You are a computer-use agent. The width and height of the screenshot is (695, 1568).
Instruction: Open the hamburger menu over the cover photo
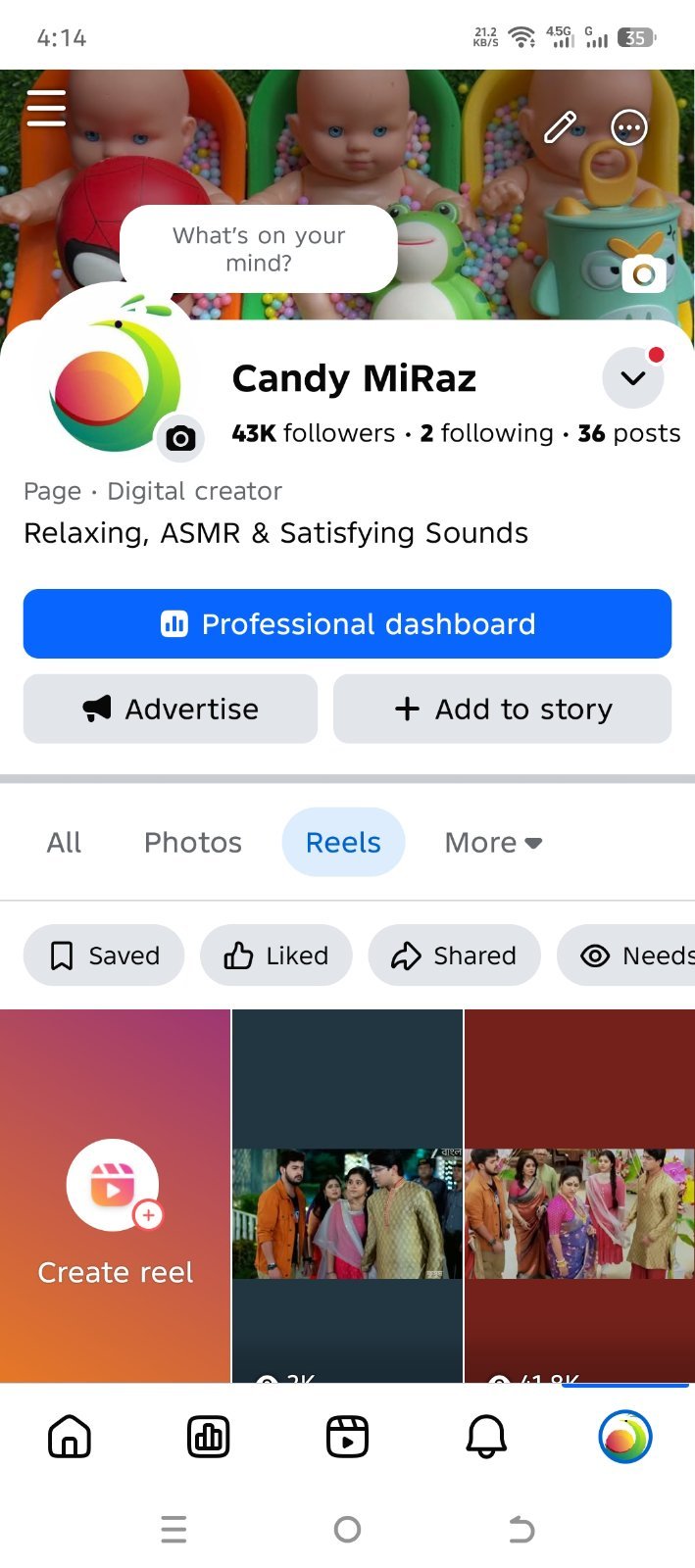point(46,108)
